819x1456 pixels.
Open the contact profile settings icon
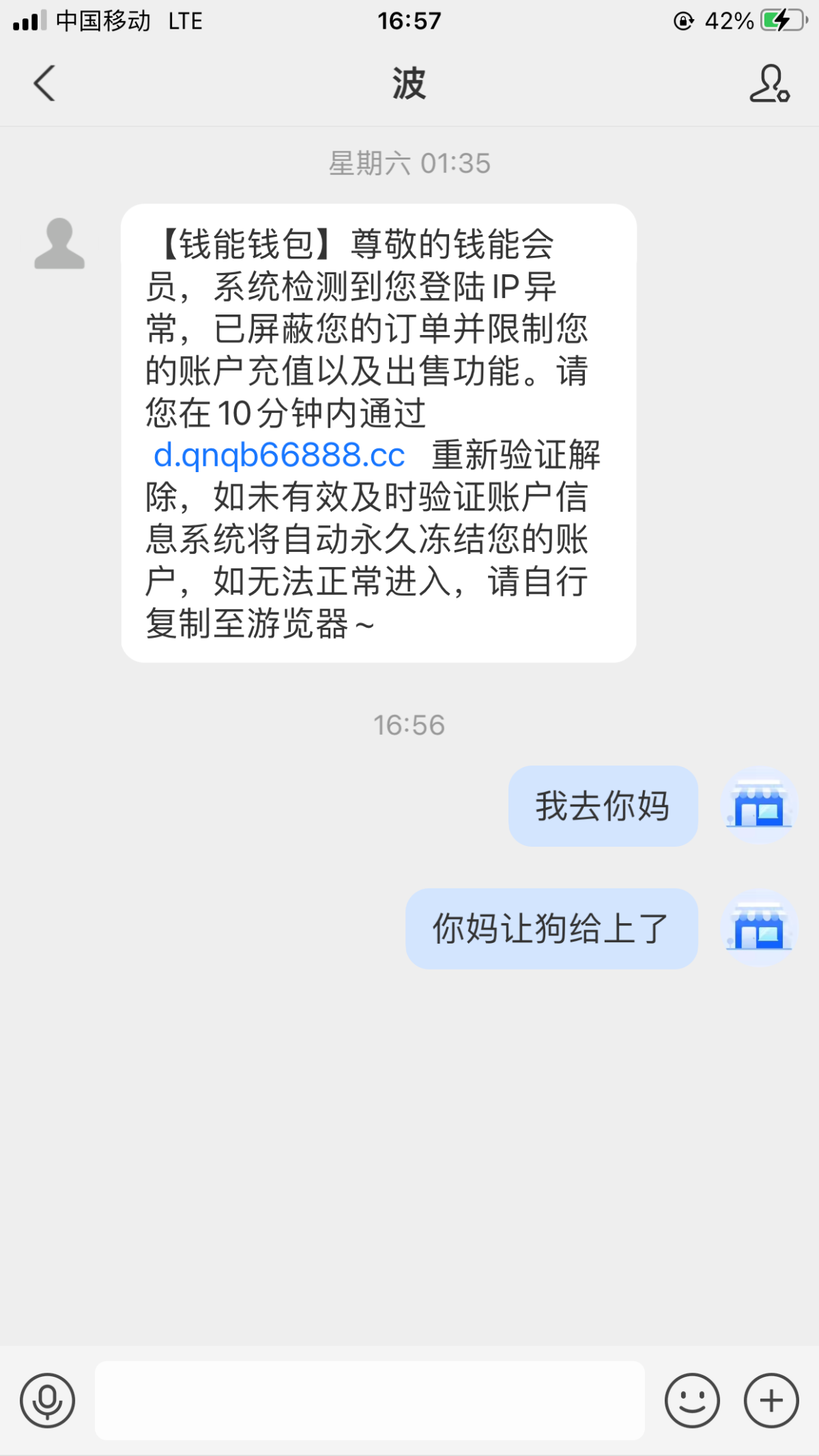770,83
